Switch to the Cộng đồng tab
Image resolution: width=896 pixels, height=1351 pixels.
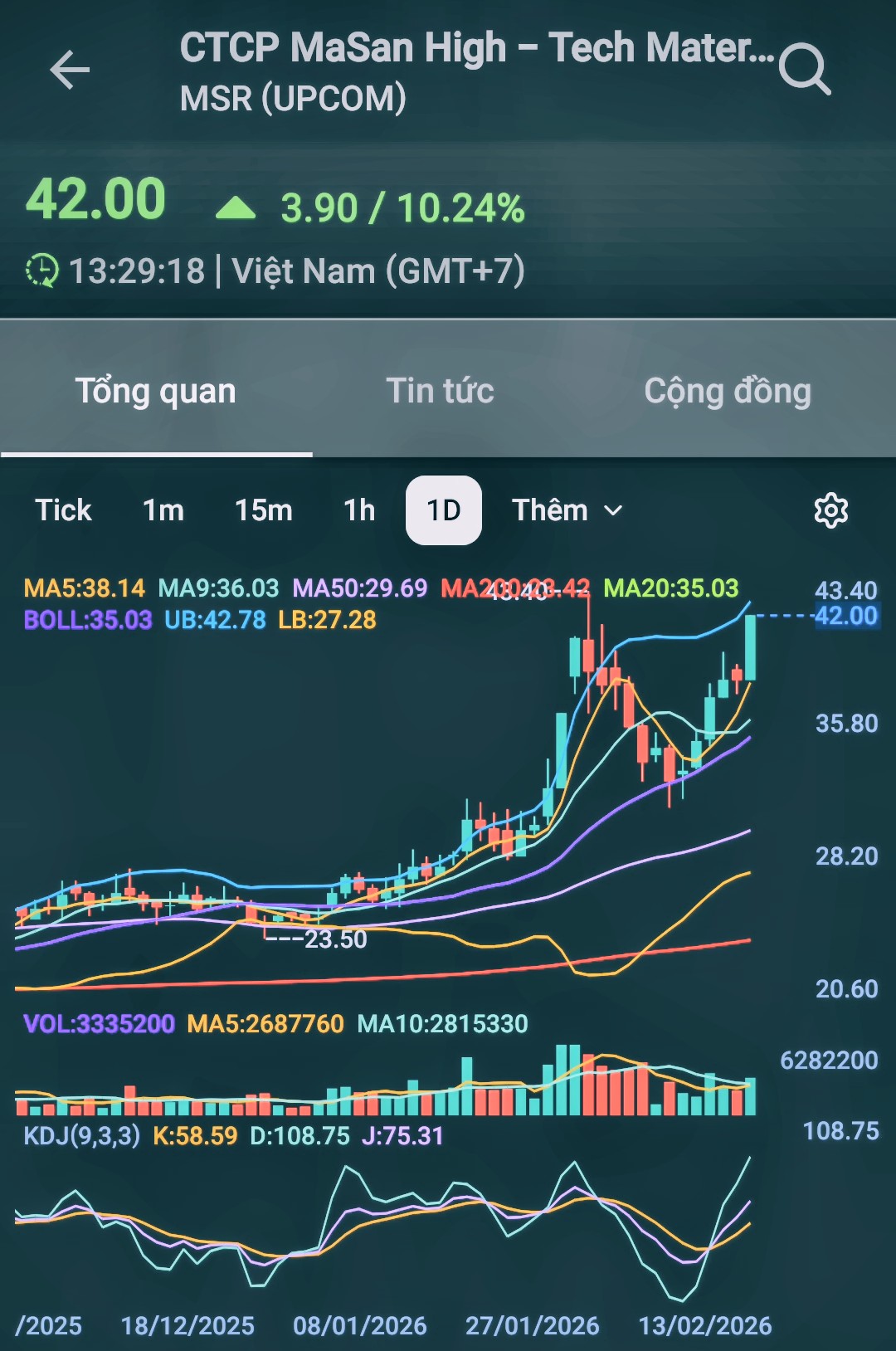728,391
